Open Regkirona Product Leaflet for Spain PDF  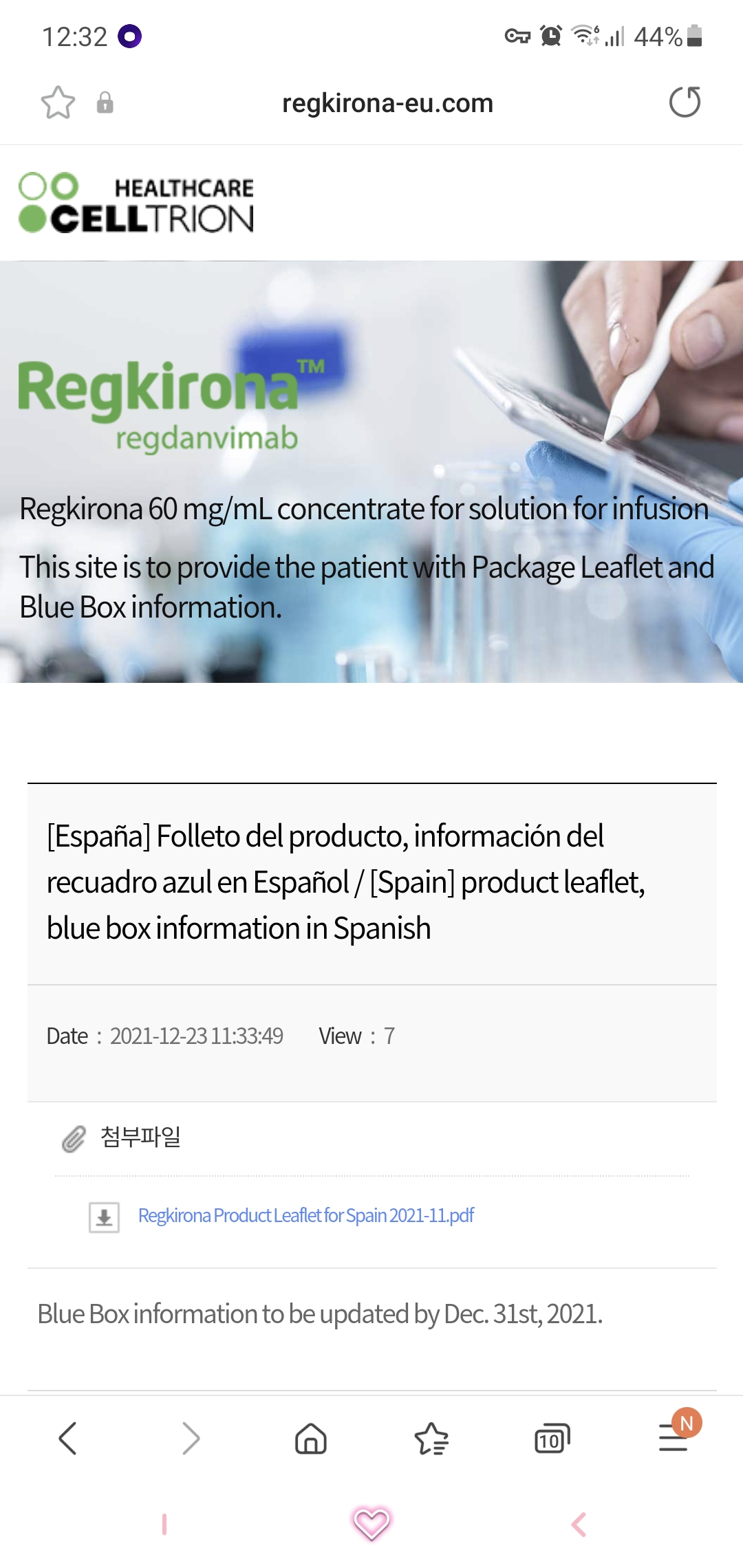point(305,1215)
